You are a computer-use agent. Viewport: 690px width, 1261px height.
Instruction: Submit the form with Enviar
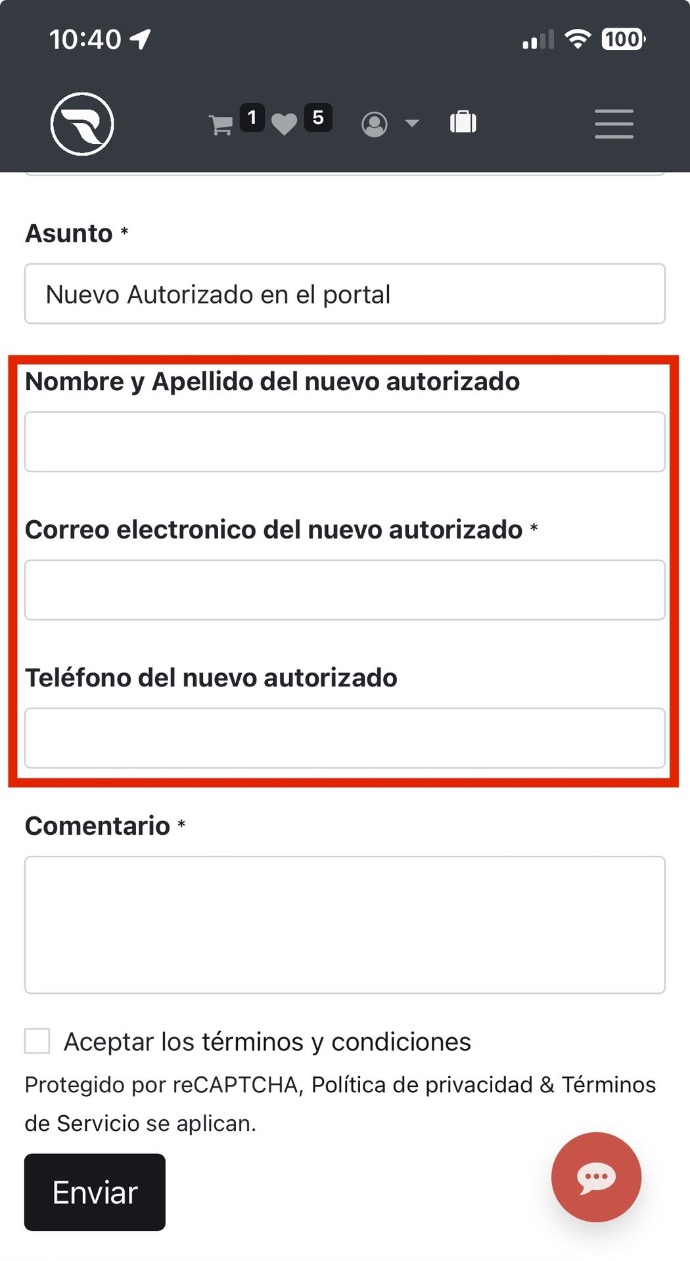click(95, 1192)
